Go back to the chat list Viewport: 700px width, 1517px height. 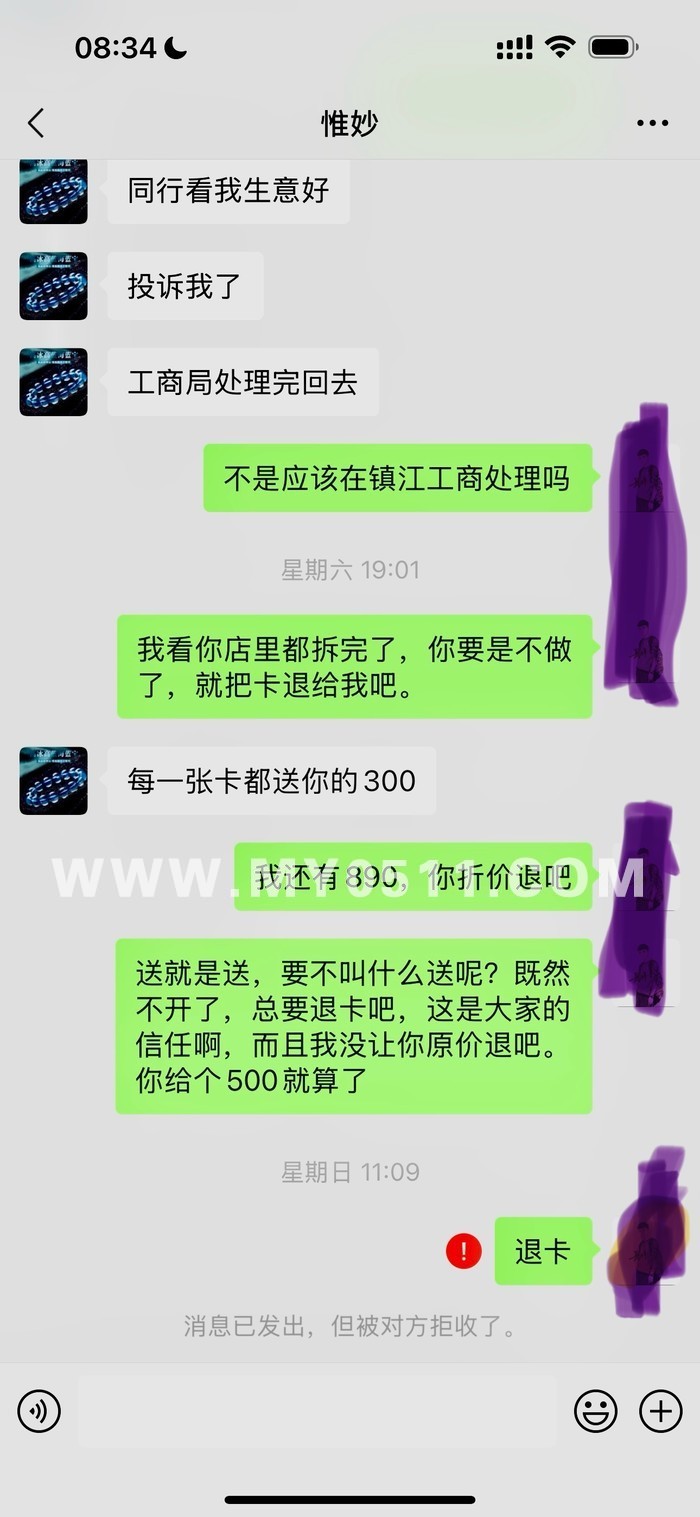tap(36, 124)
